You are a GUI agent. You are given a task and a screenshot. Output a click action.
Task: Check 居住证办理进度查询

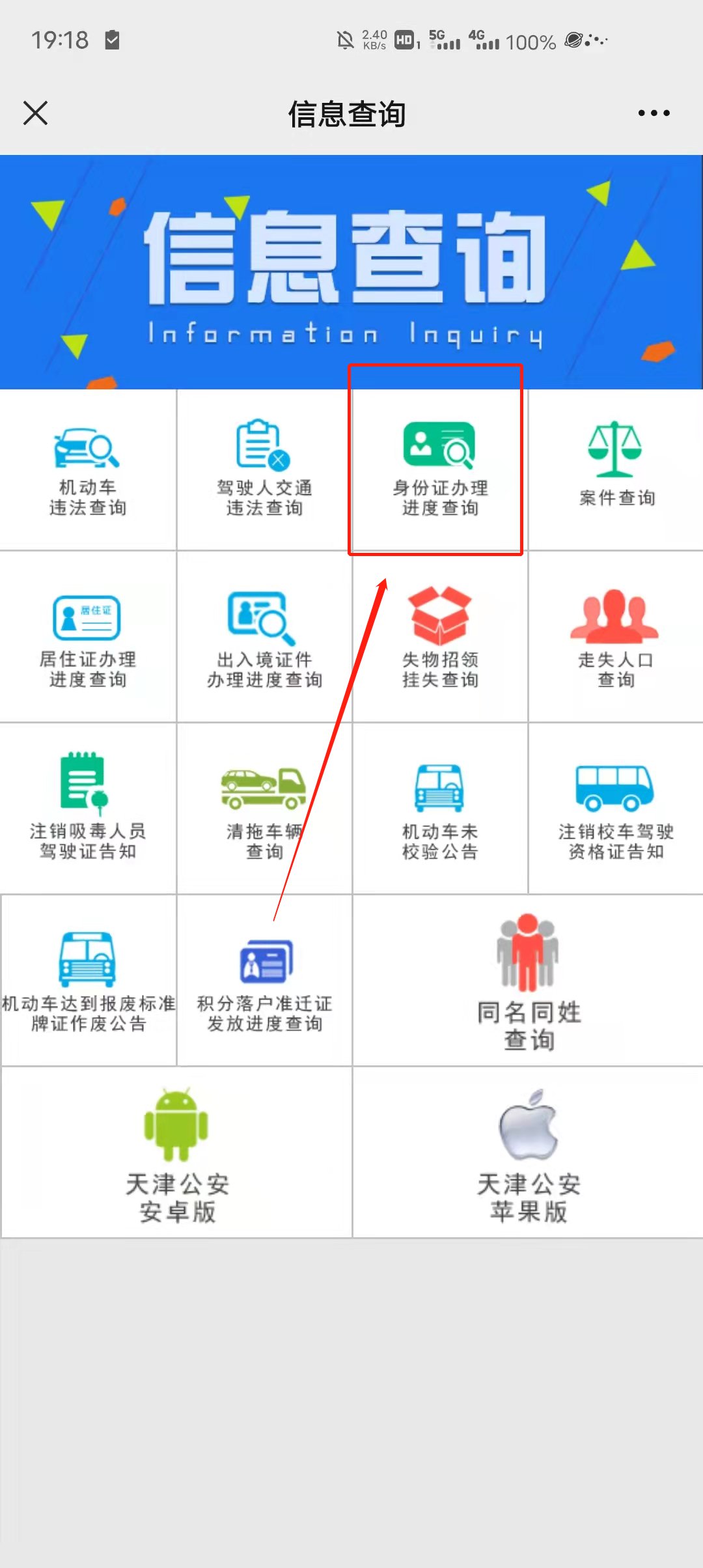coord(88,638)
